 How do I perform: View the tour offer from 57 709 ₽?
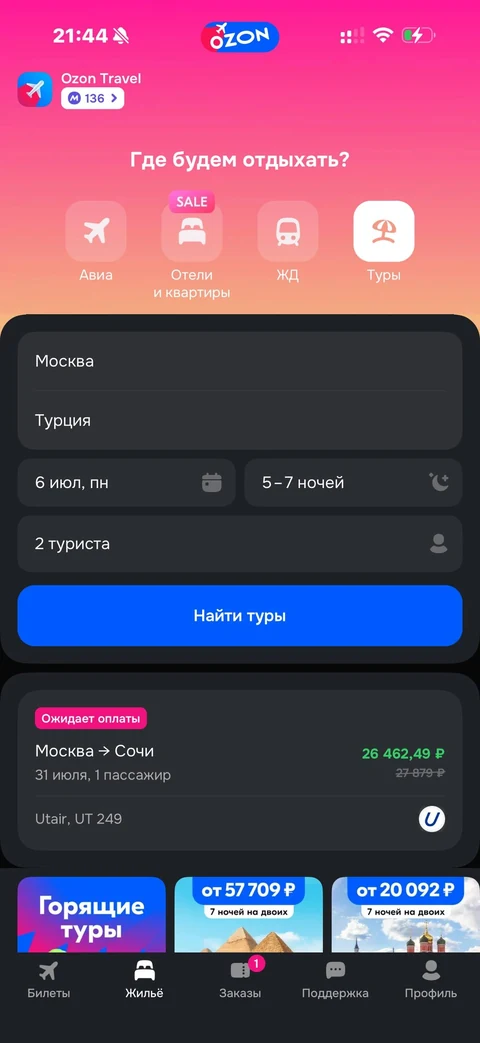(249, 915)
